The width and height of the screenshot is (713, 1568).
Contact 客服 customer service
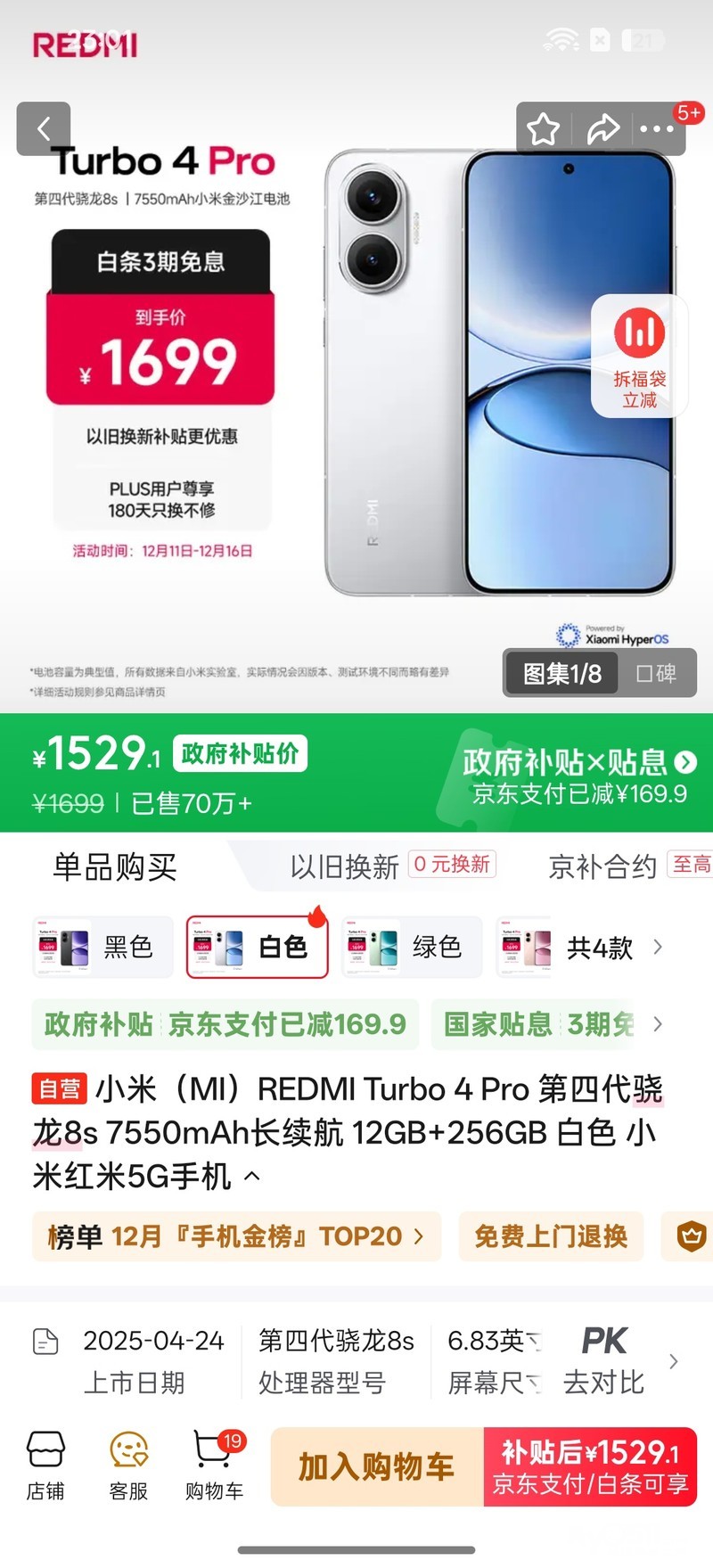pos(128,1466)
